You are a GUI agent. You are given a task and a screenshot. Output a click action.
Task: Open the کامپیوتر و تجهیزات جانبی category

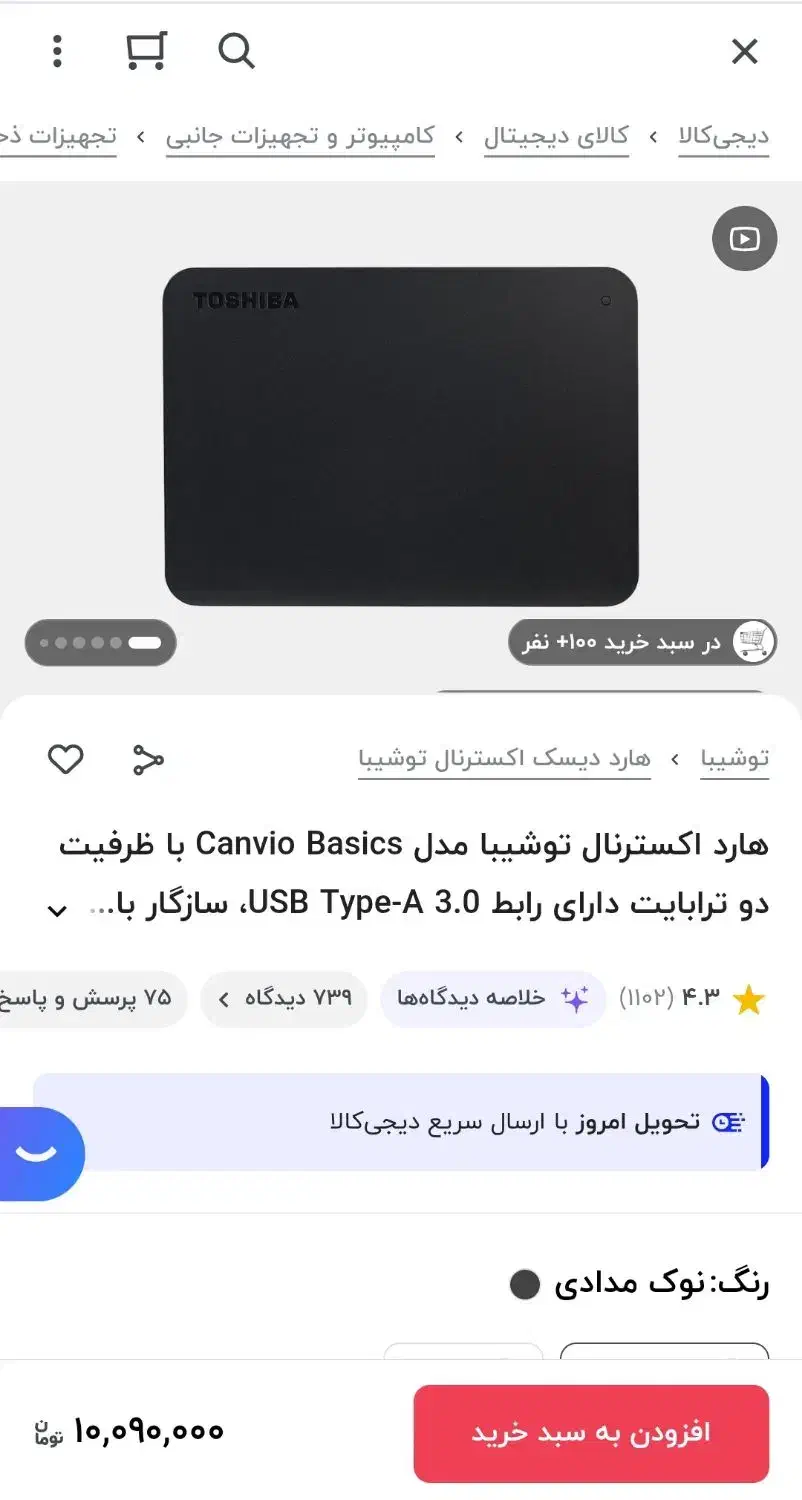(x=301, y=136)
